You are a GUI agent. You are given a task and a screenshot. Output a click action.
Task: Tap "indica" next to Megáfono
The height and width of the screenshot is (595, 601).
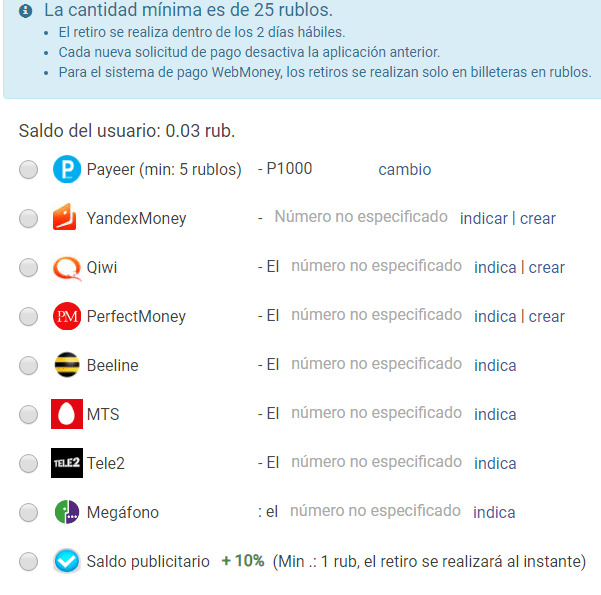tap(494, 512)
